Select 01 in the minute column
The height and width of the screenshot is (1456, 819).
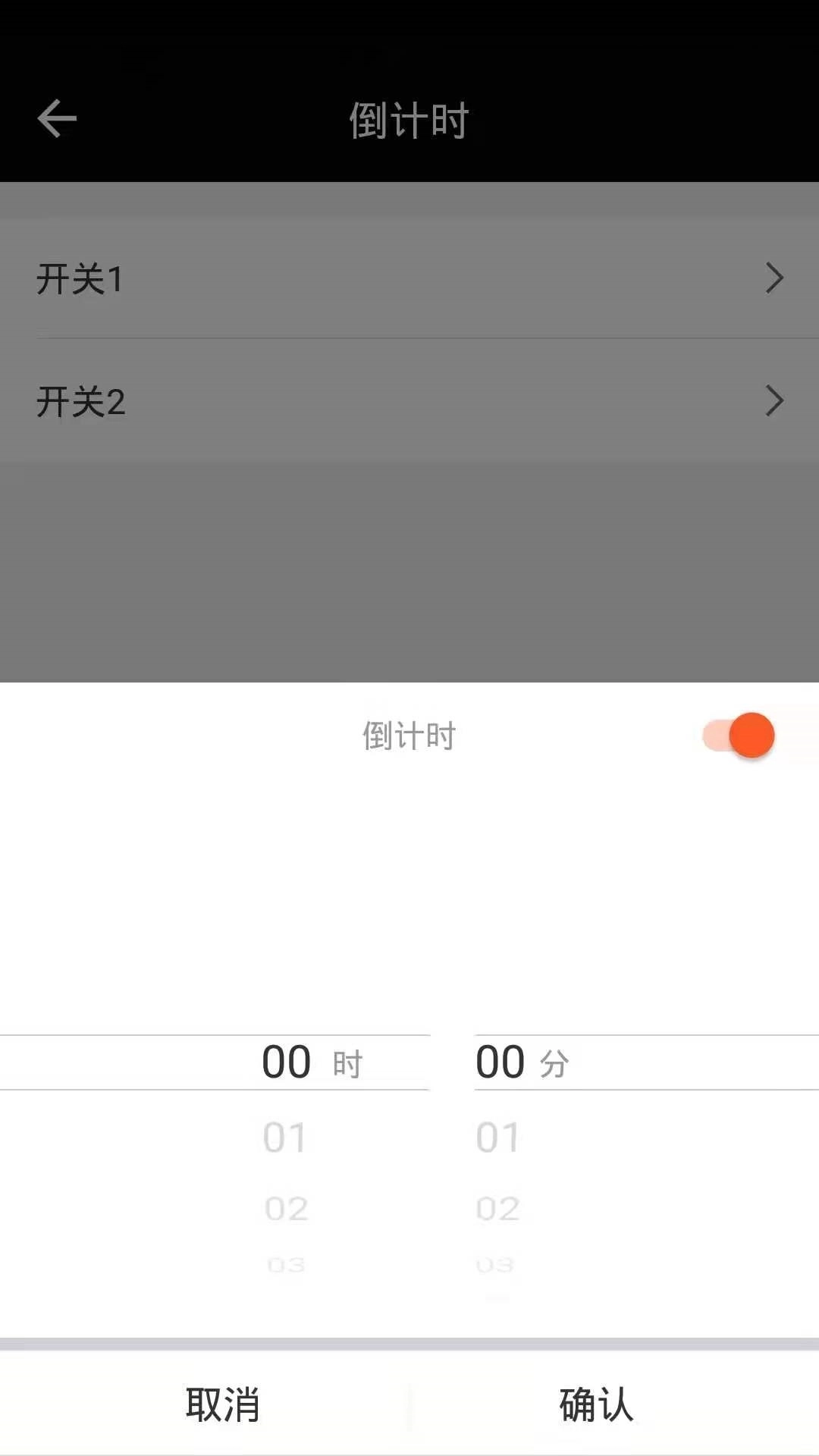[x=498, y=1137]
